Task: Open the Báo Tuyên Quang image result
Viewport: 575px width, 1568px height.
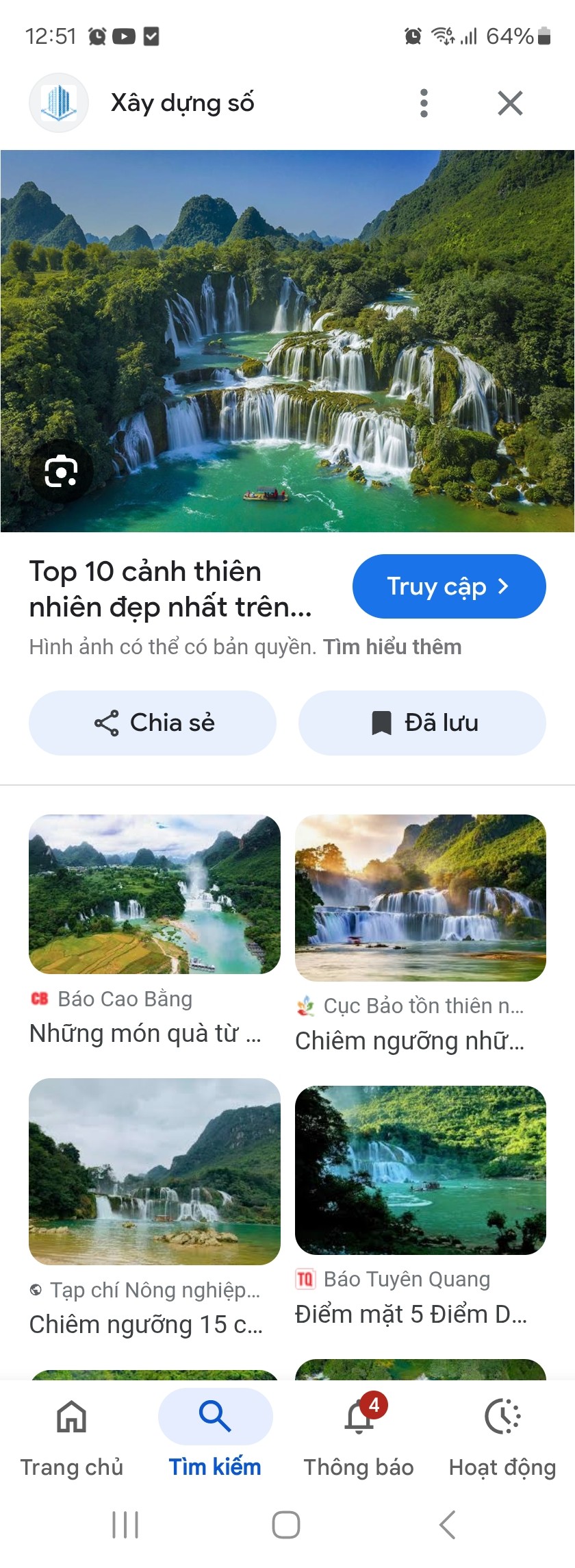Action: 420,1170
